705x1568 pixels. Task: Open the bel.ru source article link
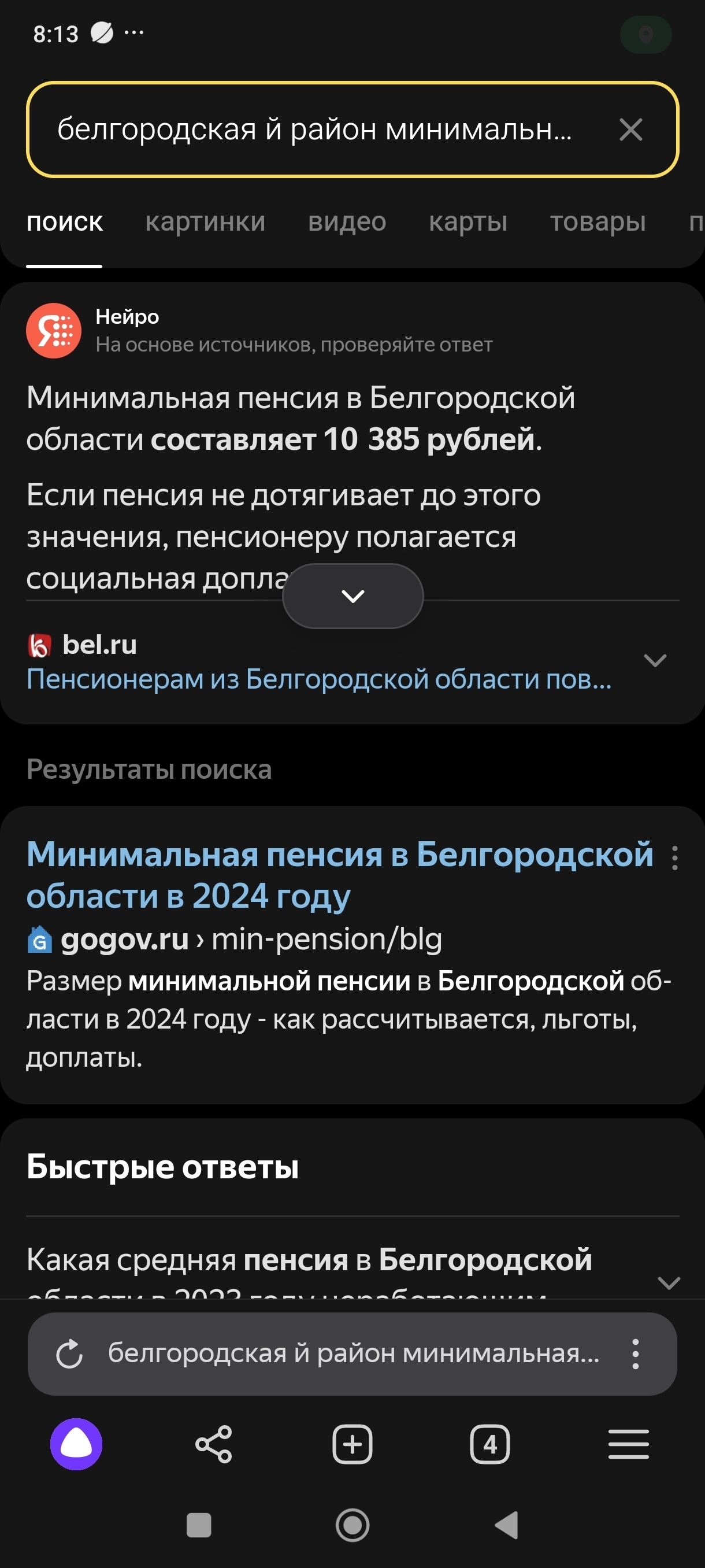[319, 679]
